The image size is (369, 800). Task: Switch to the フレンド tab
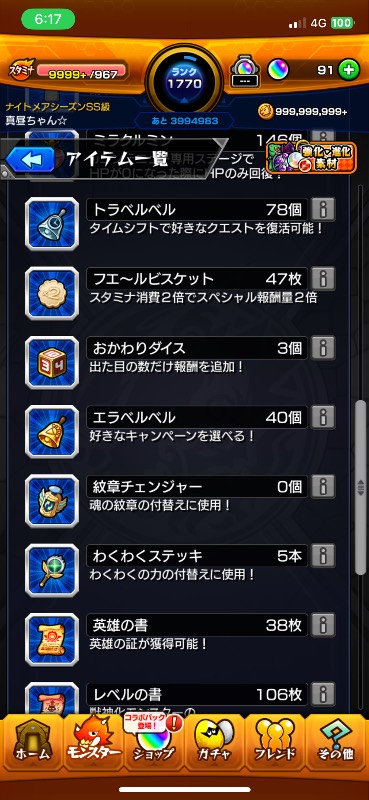[x=275, y=741]
